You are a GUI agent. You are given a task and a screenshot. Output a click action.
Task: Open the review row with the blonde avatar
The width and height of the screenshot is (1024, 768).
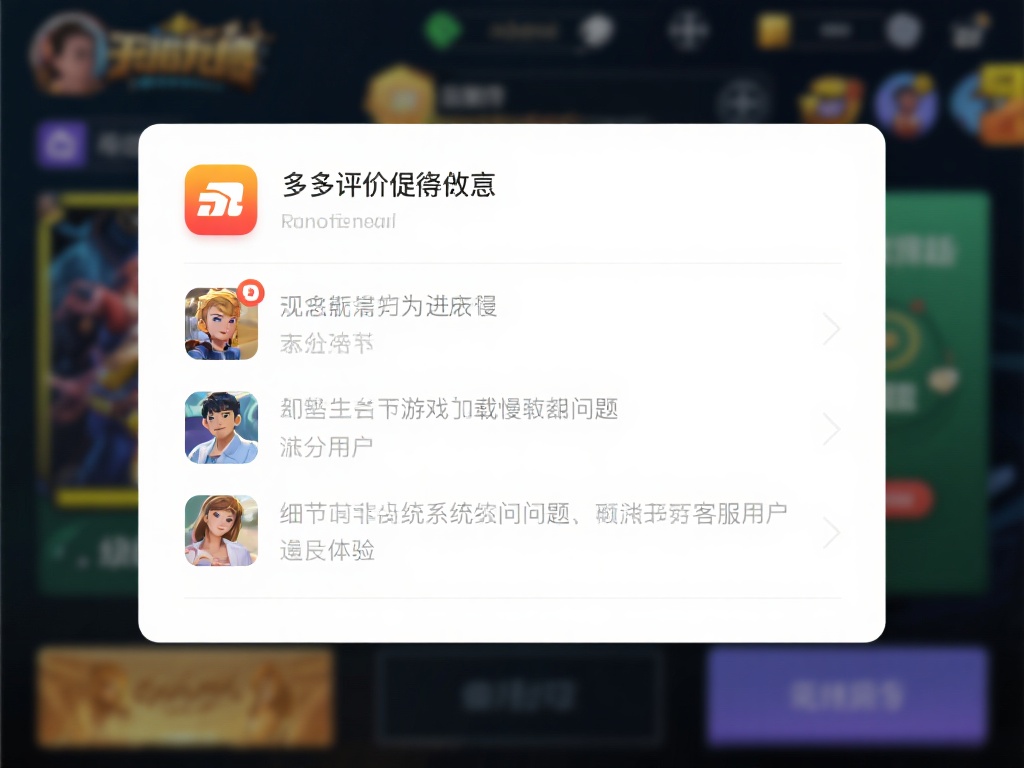[512, 324]
